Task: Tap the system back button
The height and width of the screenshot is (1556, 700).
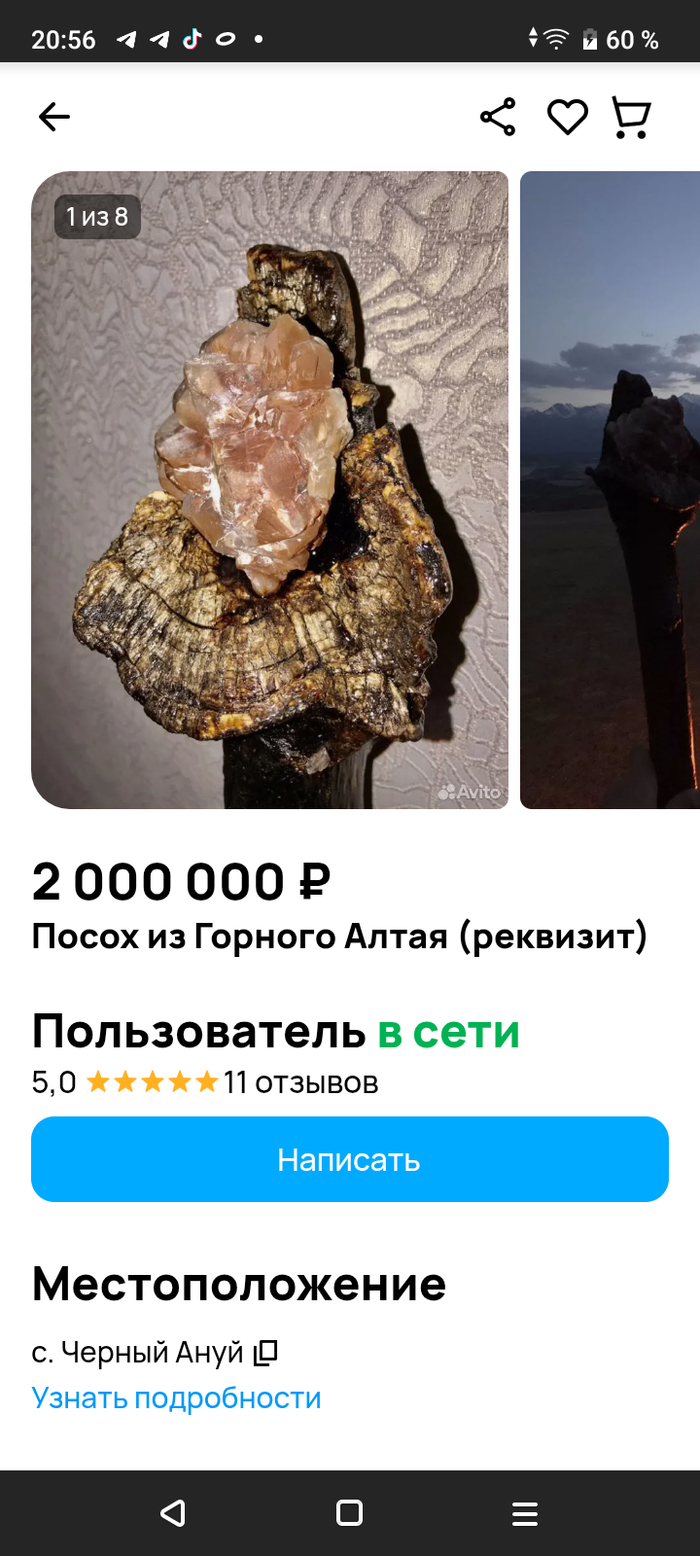Action: pyautogui.click(x=172, y=1513)
